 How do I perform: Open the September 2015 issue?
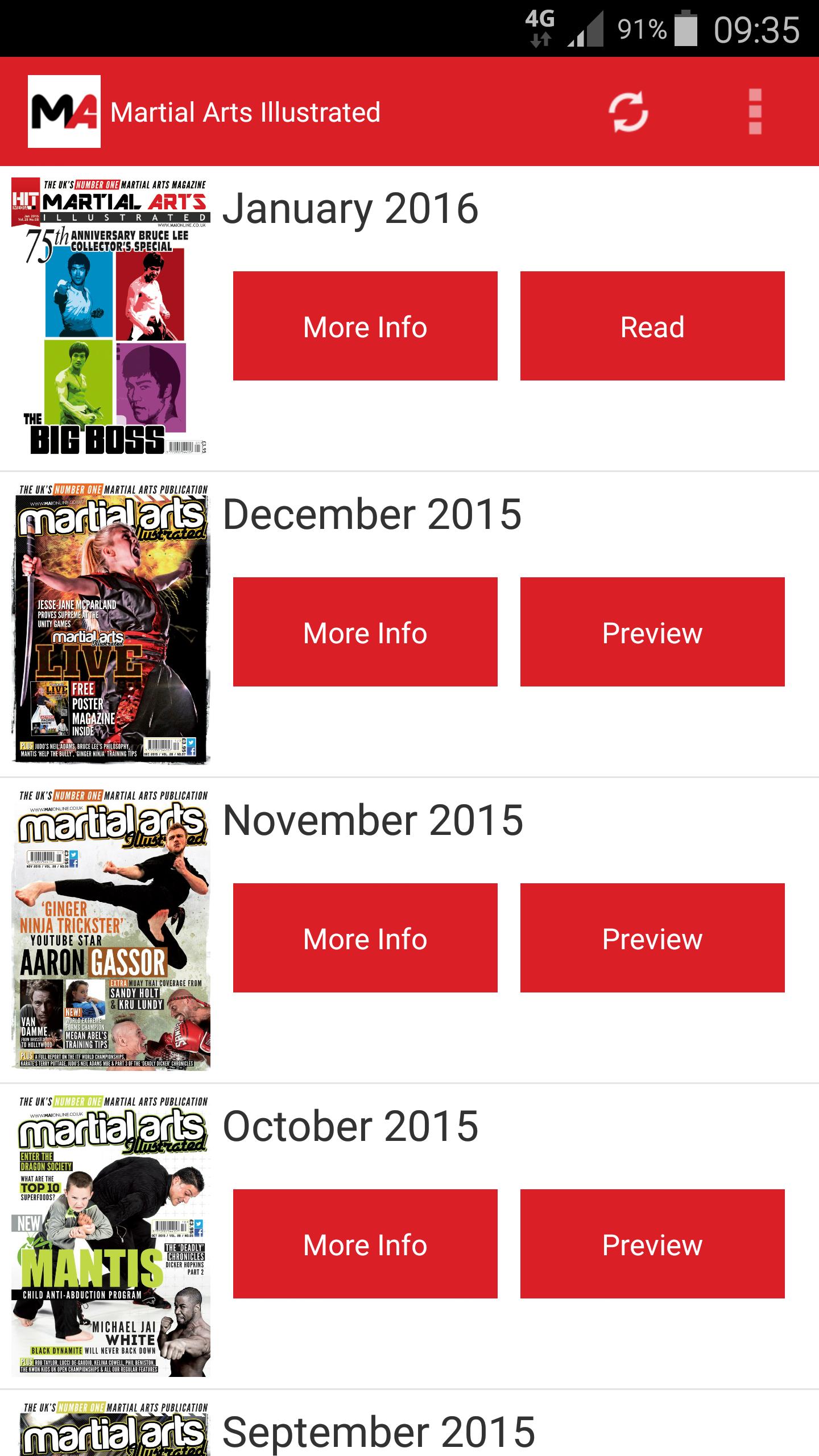pos(378,1431)
